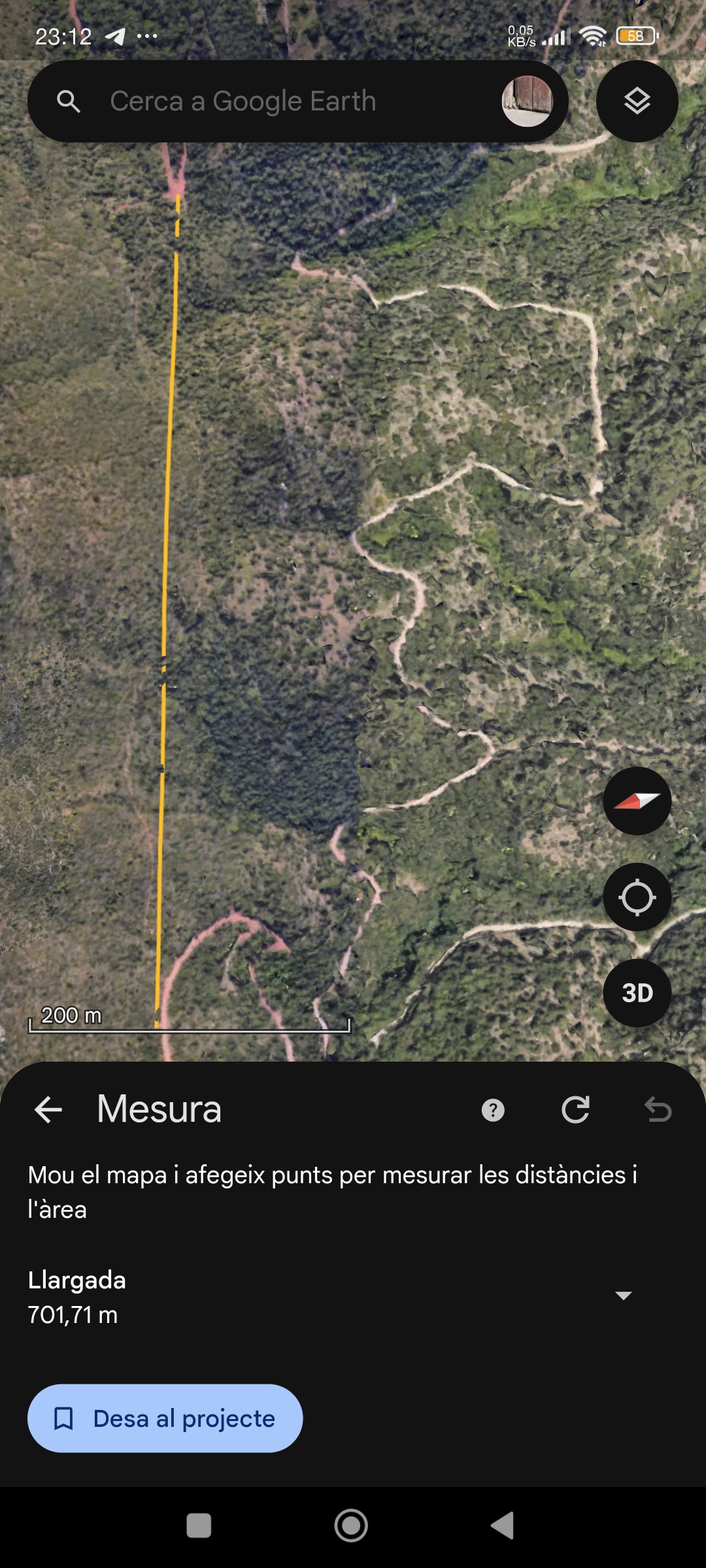Tap the Cerca a Google Earth search field
Screen dimensions: 706x1568
point(275,102)
